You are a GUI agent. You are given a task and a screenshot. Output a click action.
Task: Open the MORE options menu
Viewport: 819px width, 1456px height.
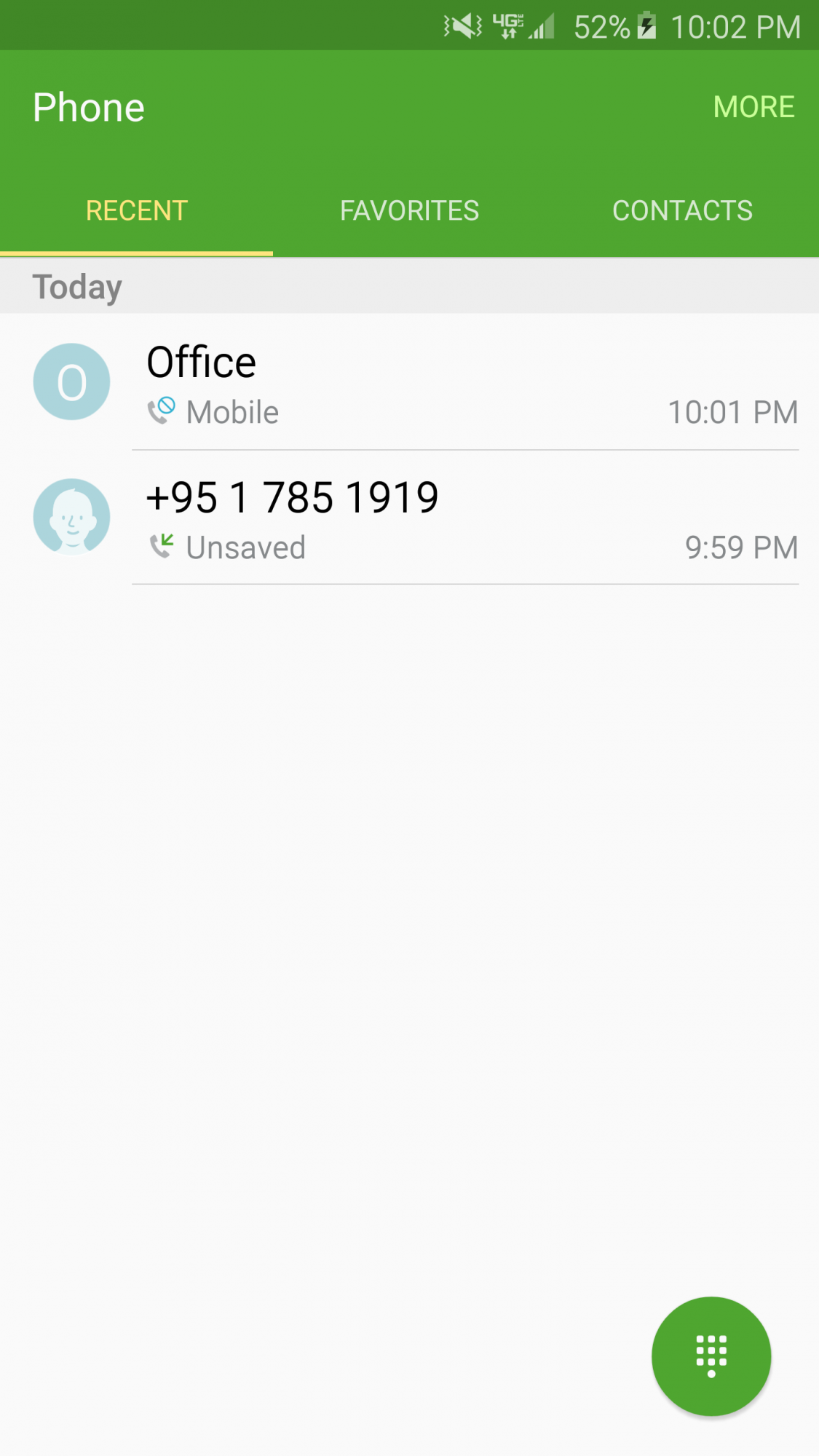[753, 107]
